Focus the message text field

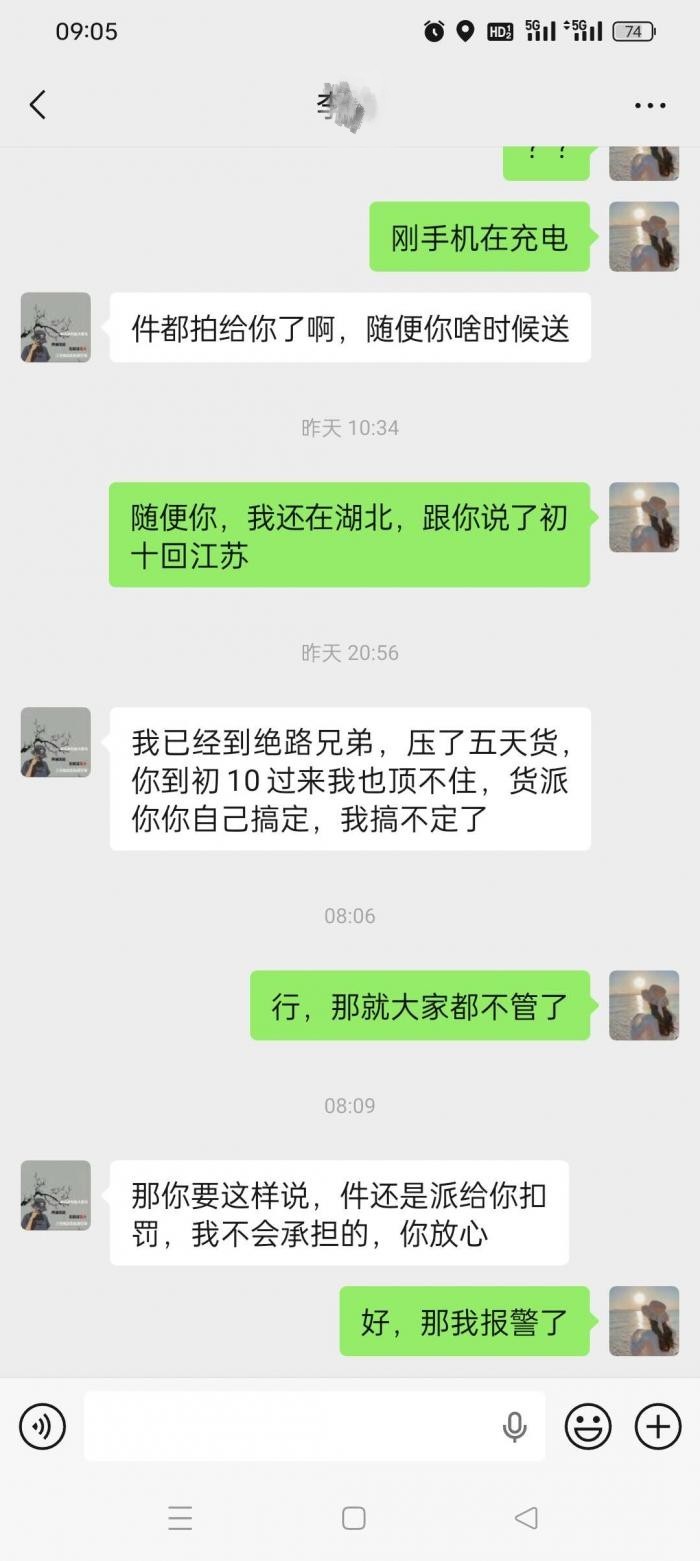[290, 1425]
